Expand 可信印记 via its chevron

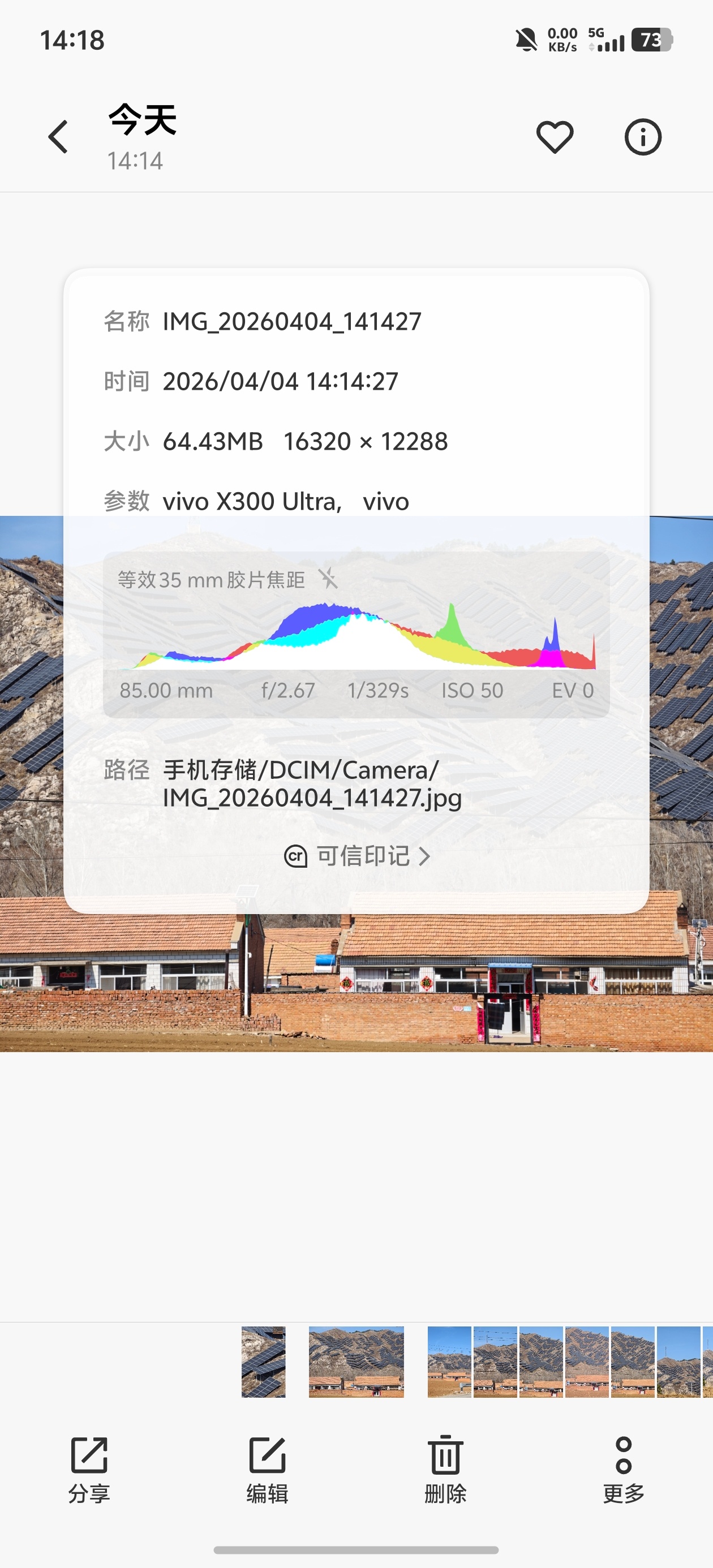pos(424,855)
